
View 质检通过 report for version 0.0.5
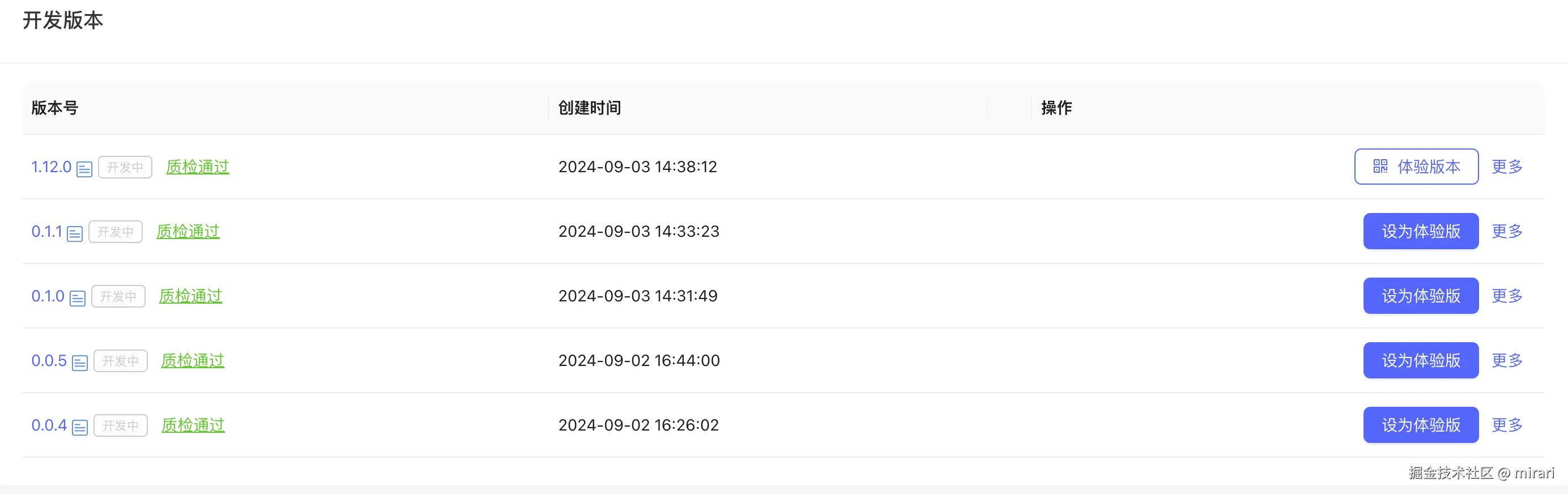pyautogui.click(x=193, y=360)
